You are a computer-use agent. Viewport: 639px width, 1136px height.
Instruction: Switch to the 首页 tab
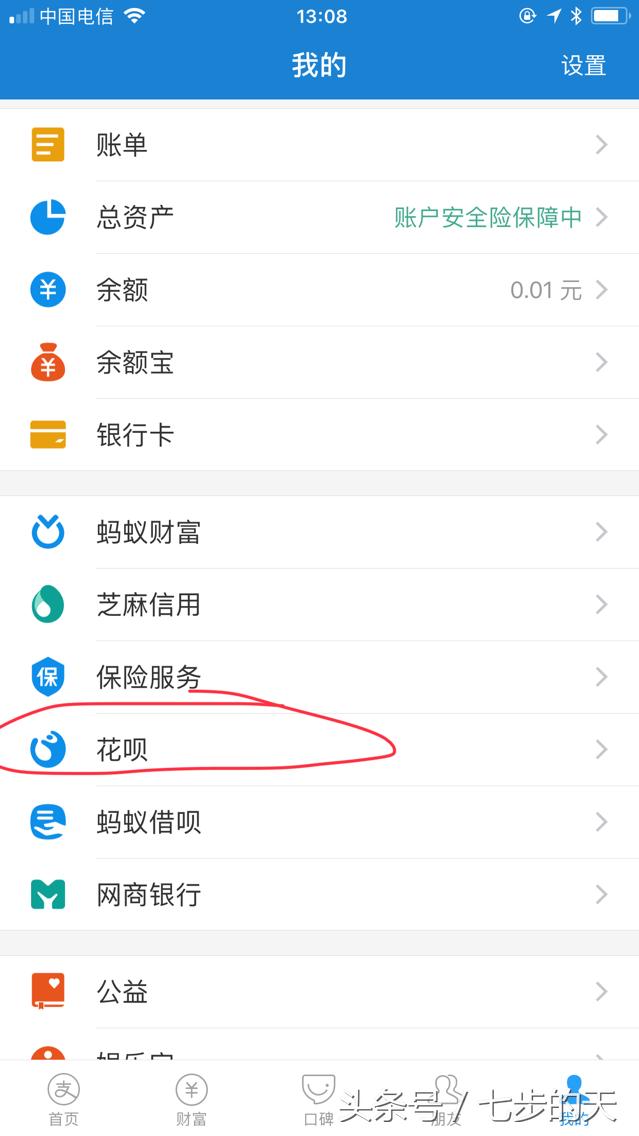(64, 1100)
